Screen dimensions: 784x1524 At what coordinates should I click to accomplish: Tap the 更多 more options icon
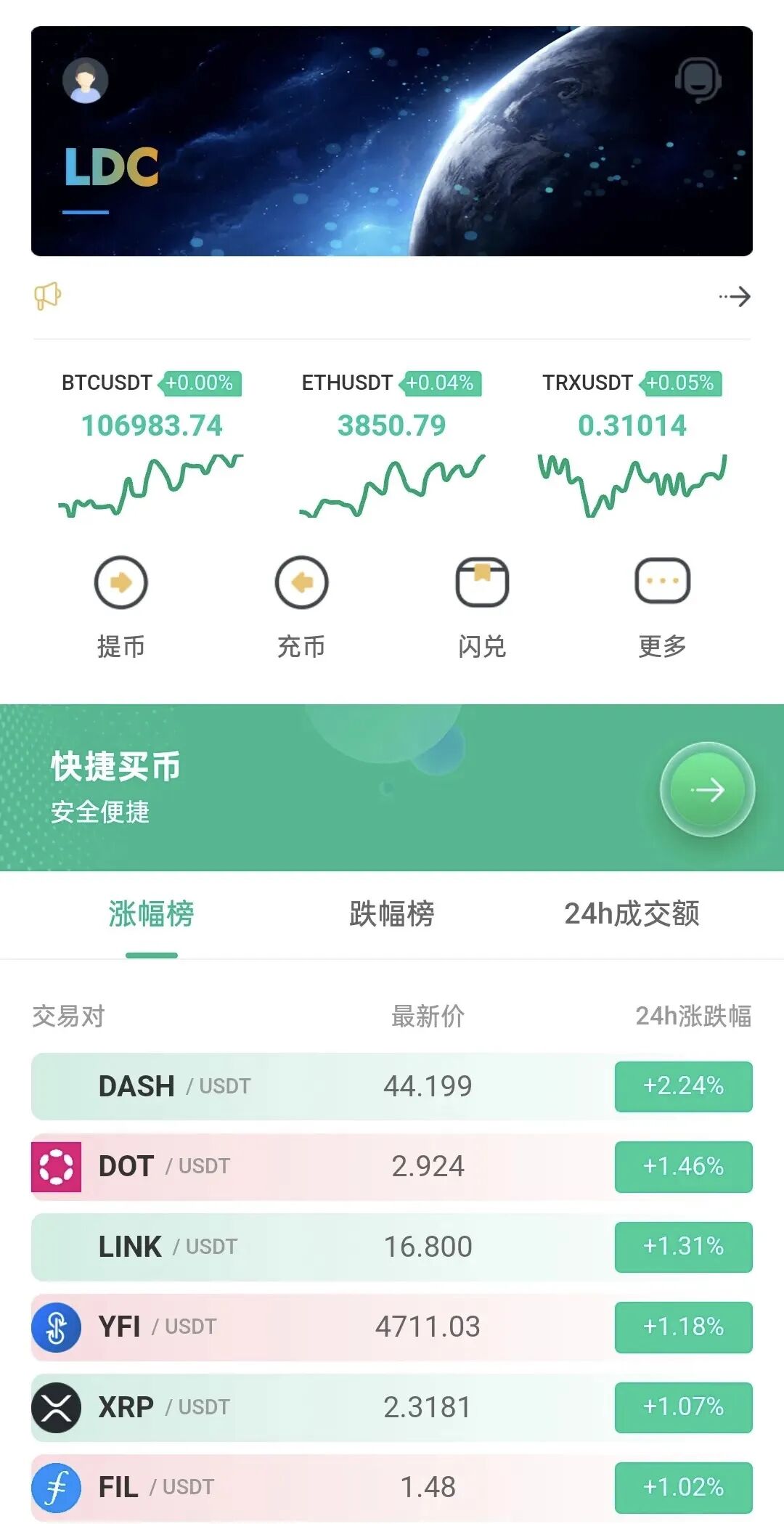(662, 582)
